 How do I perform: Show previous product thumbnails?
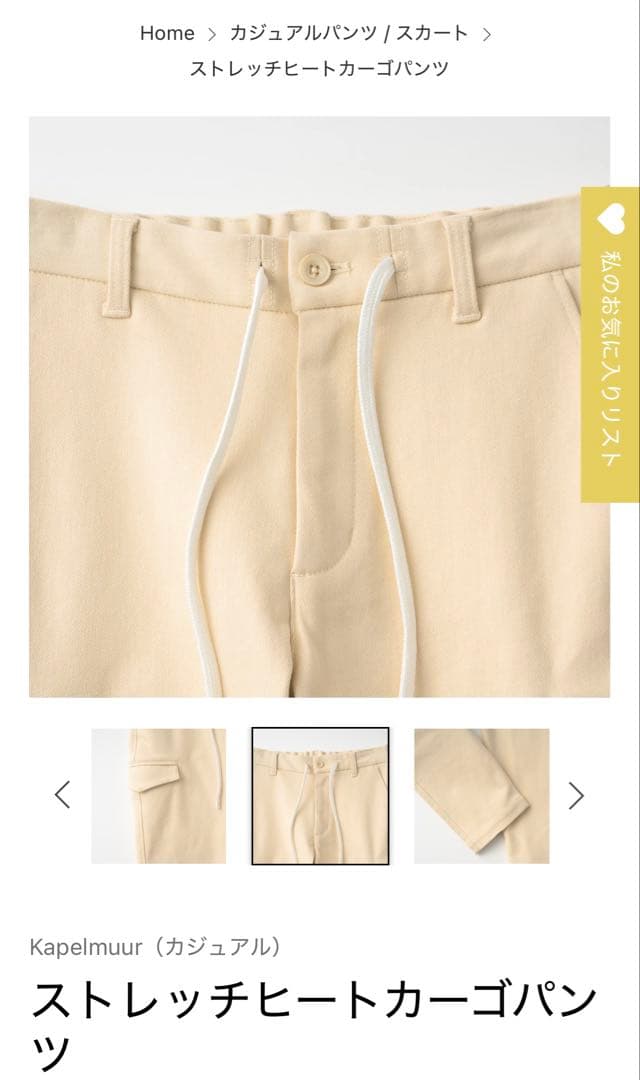[x=62, y=795]
